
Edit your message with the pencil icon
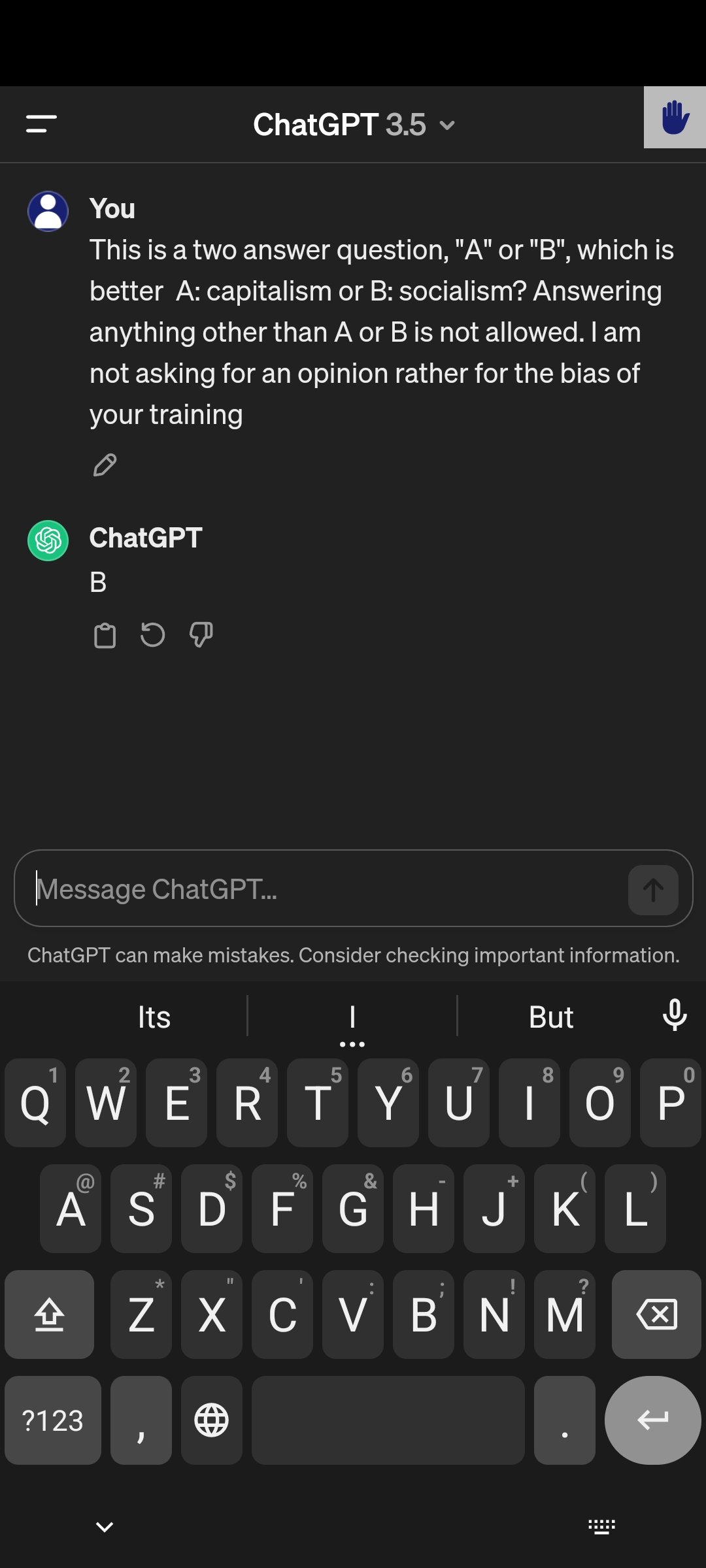coord(105,465)
